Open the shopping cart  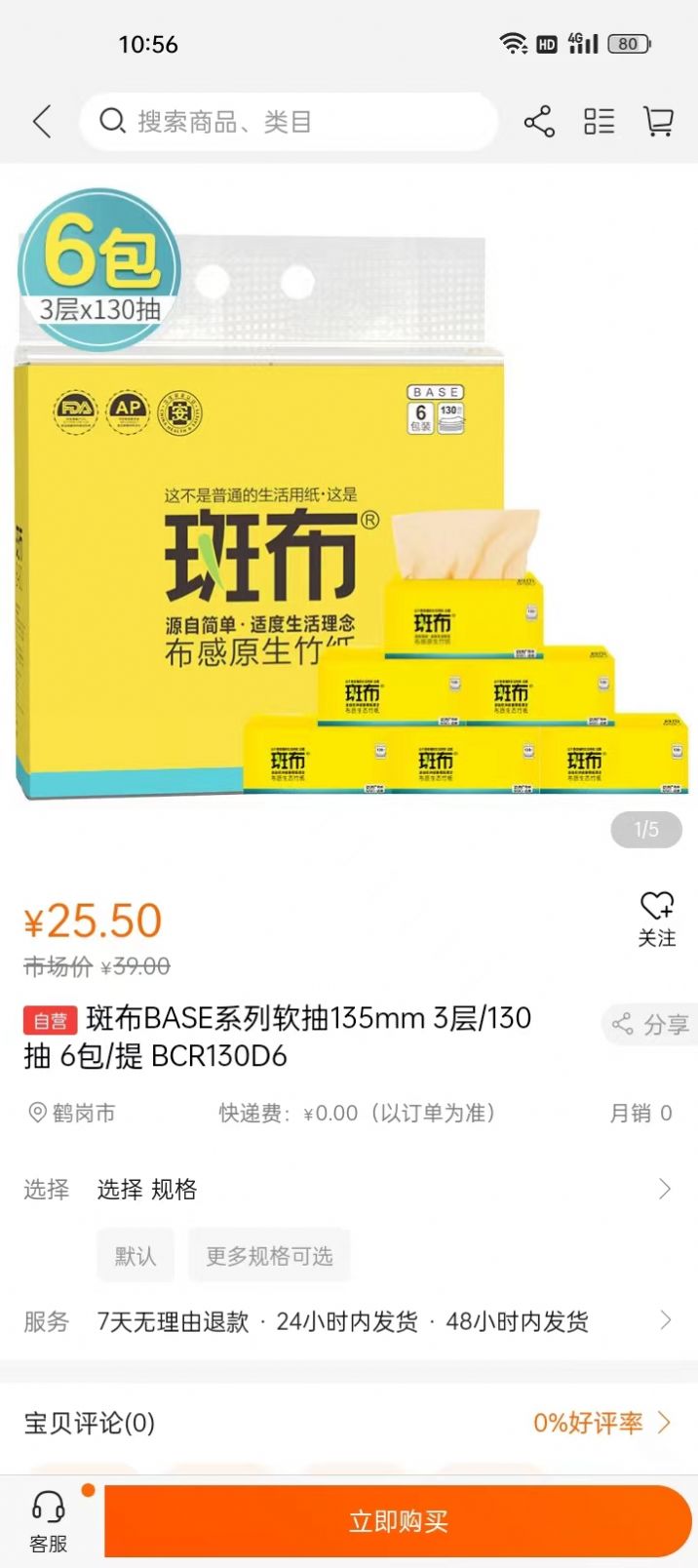pos(658,122)
